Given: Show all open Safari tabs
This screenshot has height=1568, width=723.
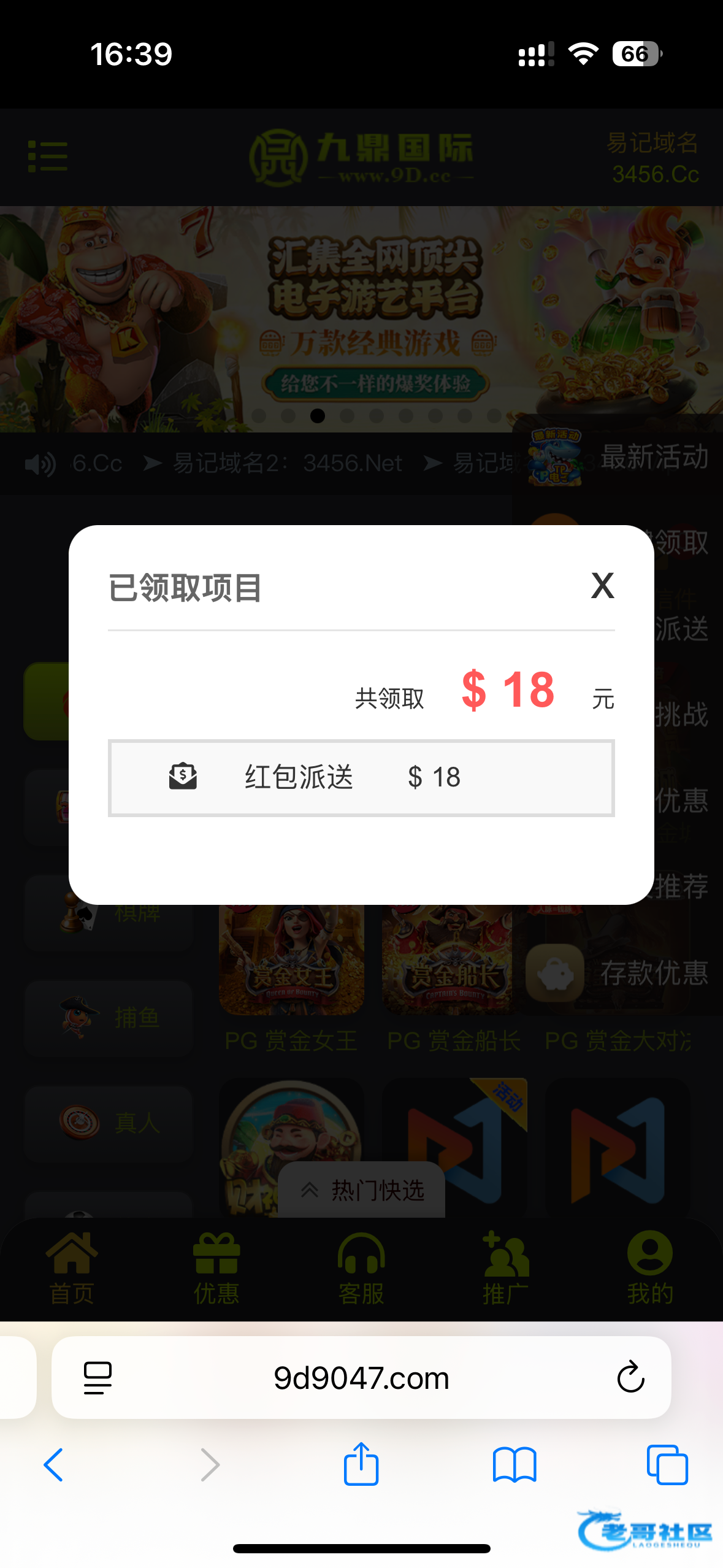Looking at the screenshot, I should pos(667,1465).
